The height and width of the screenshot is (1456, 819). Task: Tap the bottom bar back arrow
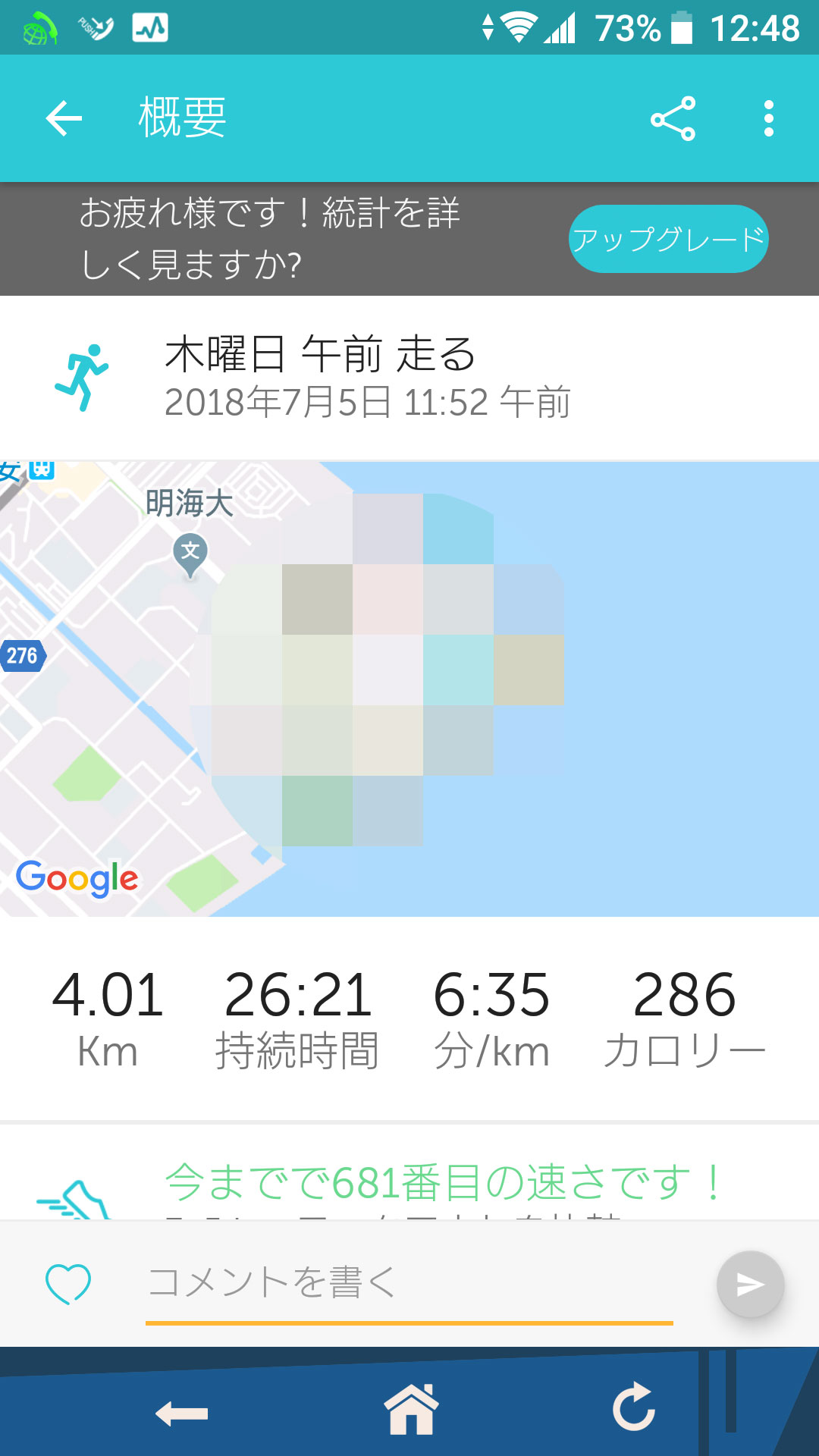[x=182, y=1414]
